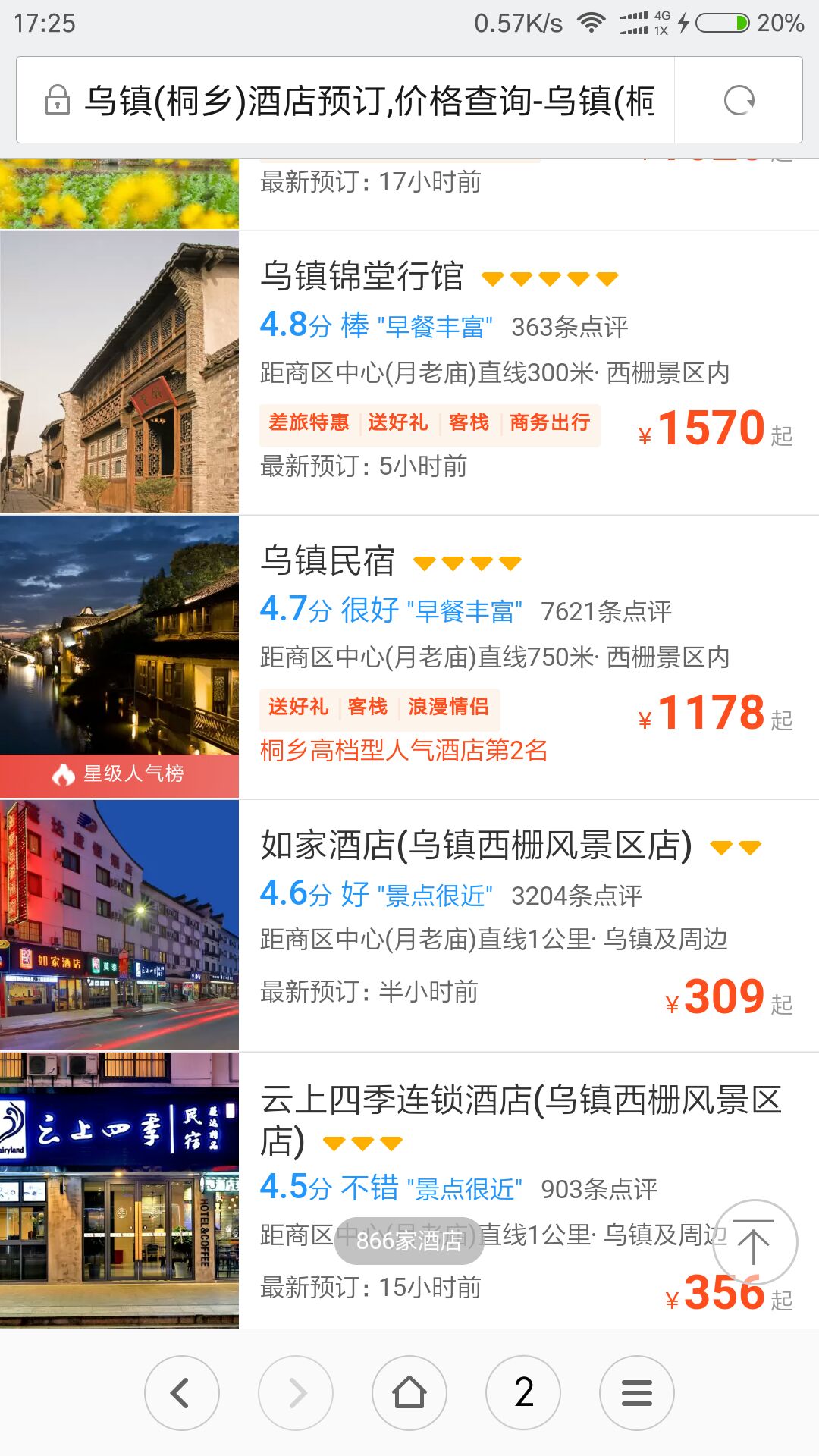Open 云上四季连锁酒店 listing
Image resolution: width=819 pixels, height=1456 pixels.
[520, 1101]
